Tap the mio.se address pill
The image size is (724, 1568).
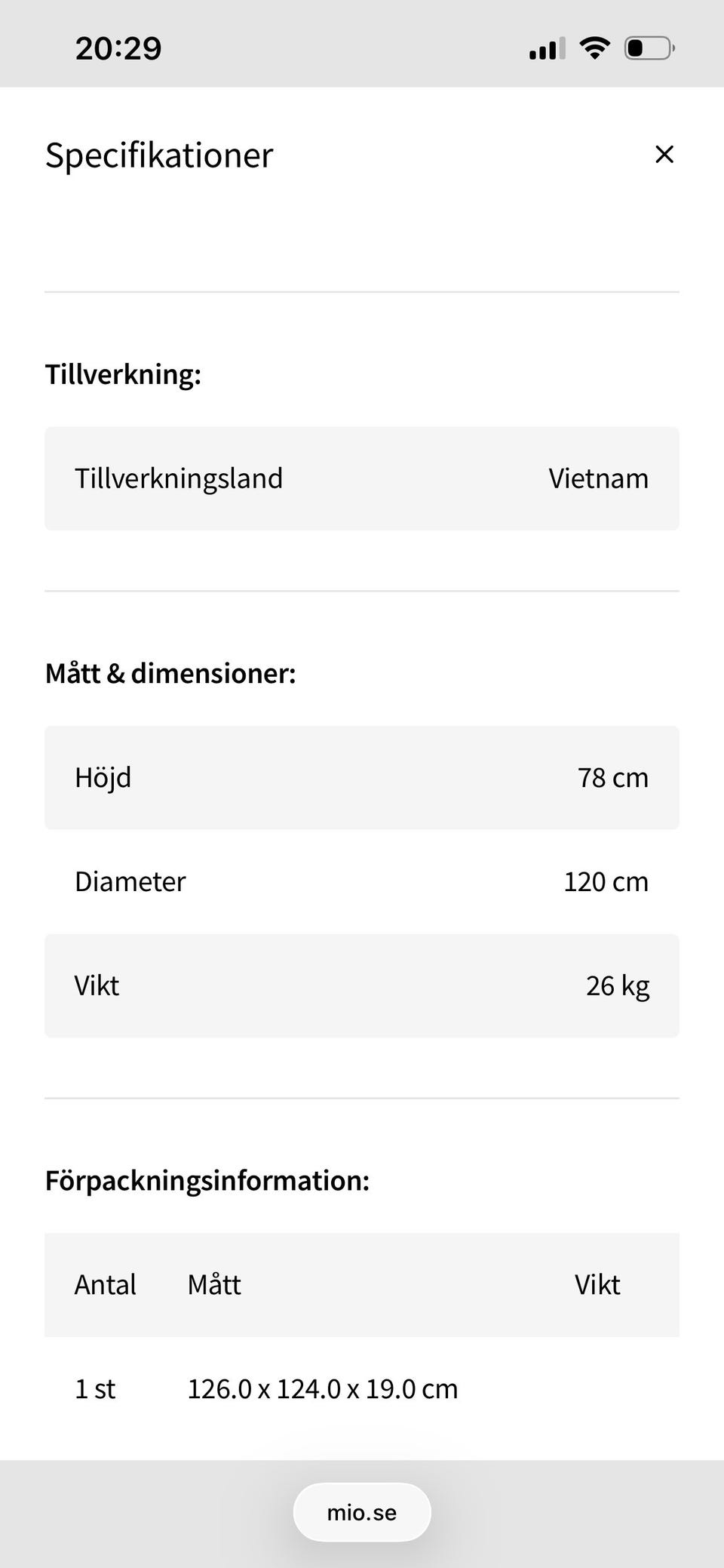pyautogui.click(x=362, y=1512)
